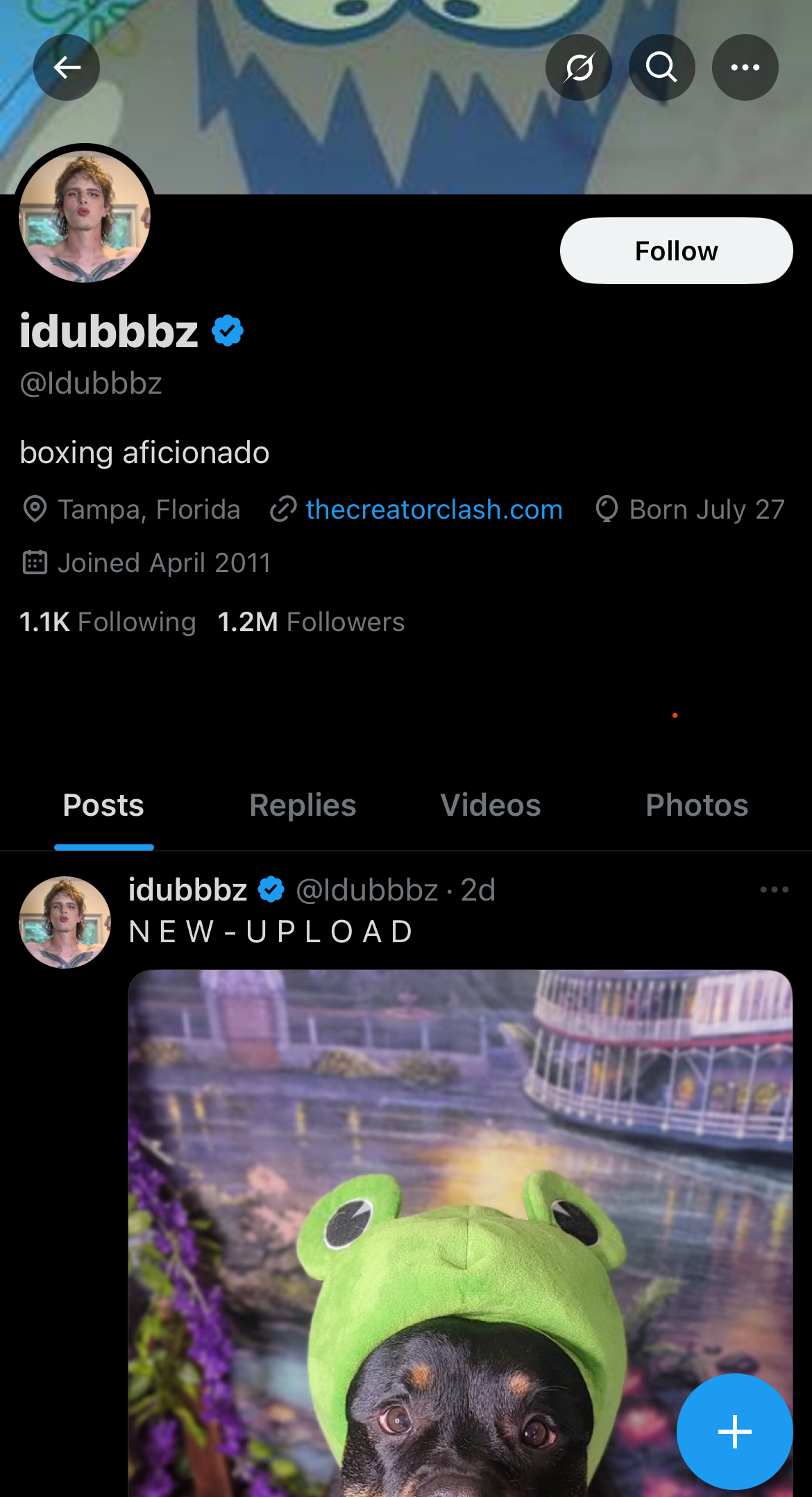View the large profile picture

pos(85,216)
